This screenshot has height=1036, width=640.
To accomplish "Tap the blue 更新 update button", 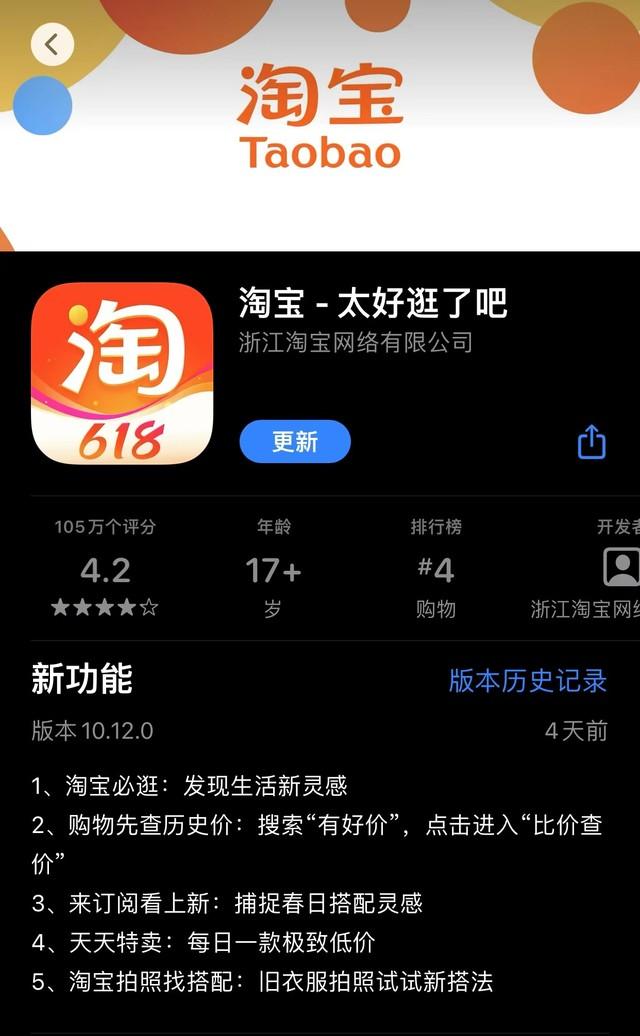I will click(295, 441).
